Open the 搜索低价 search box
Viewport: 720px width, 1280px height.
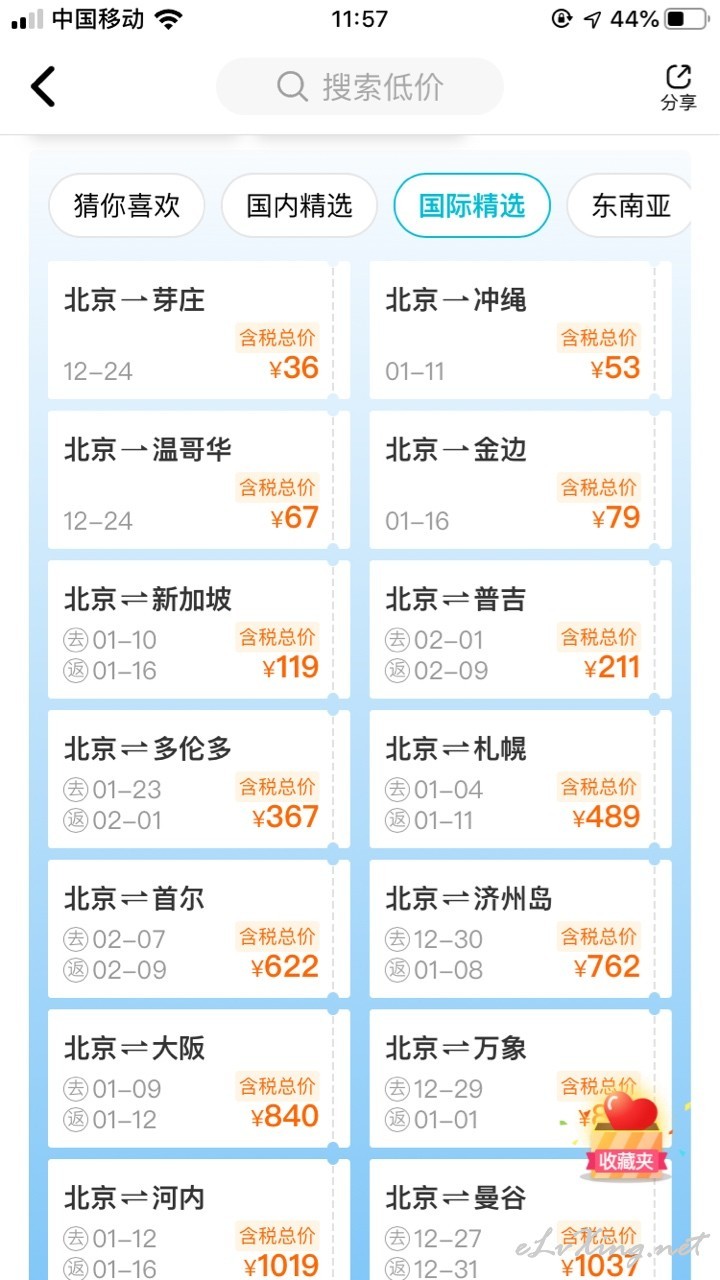tap(360, 86)
